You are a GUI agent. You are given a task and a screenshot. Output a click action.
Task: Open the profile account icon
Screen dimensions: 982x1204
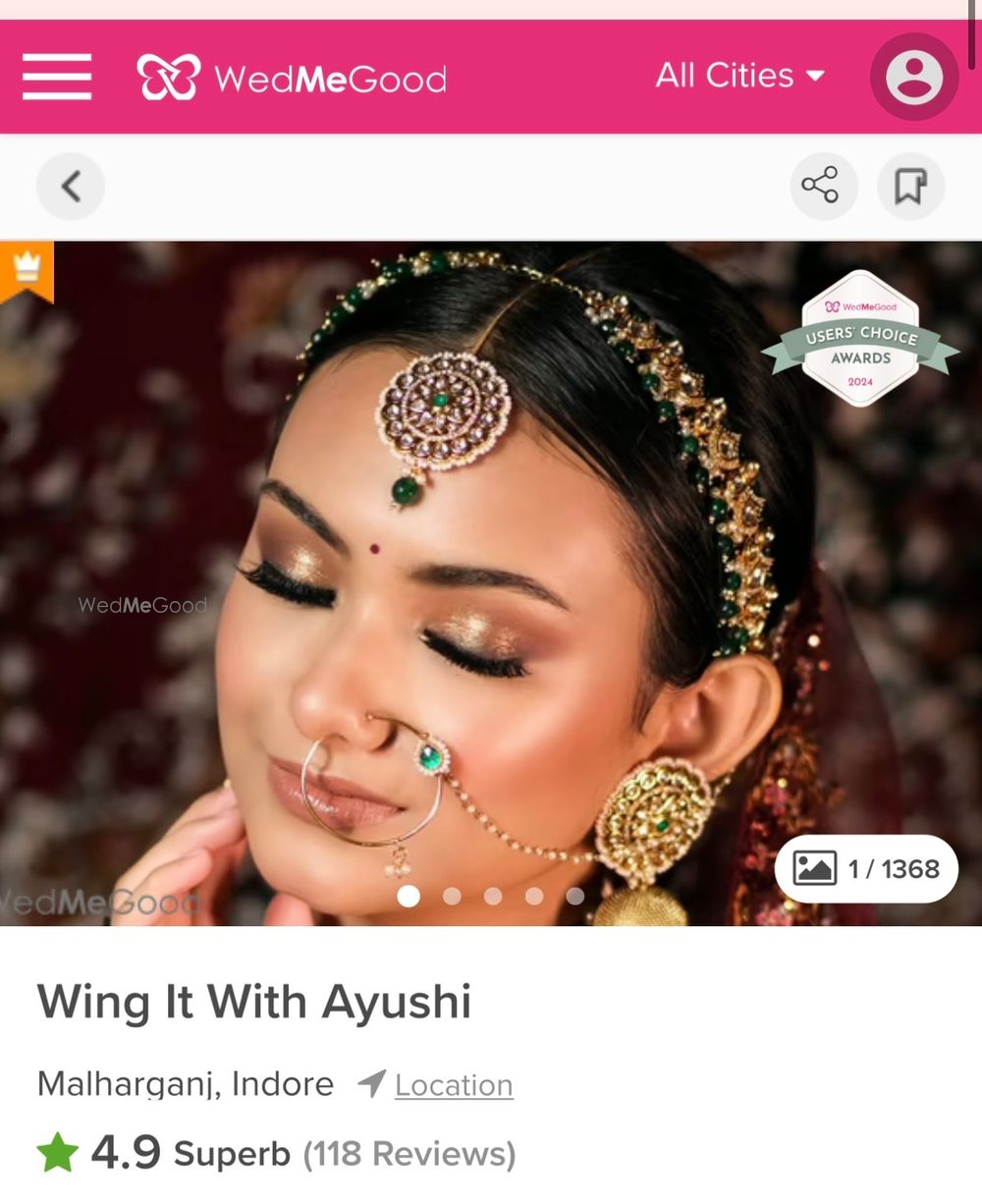913,76
